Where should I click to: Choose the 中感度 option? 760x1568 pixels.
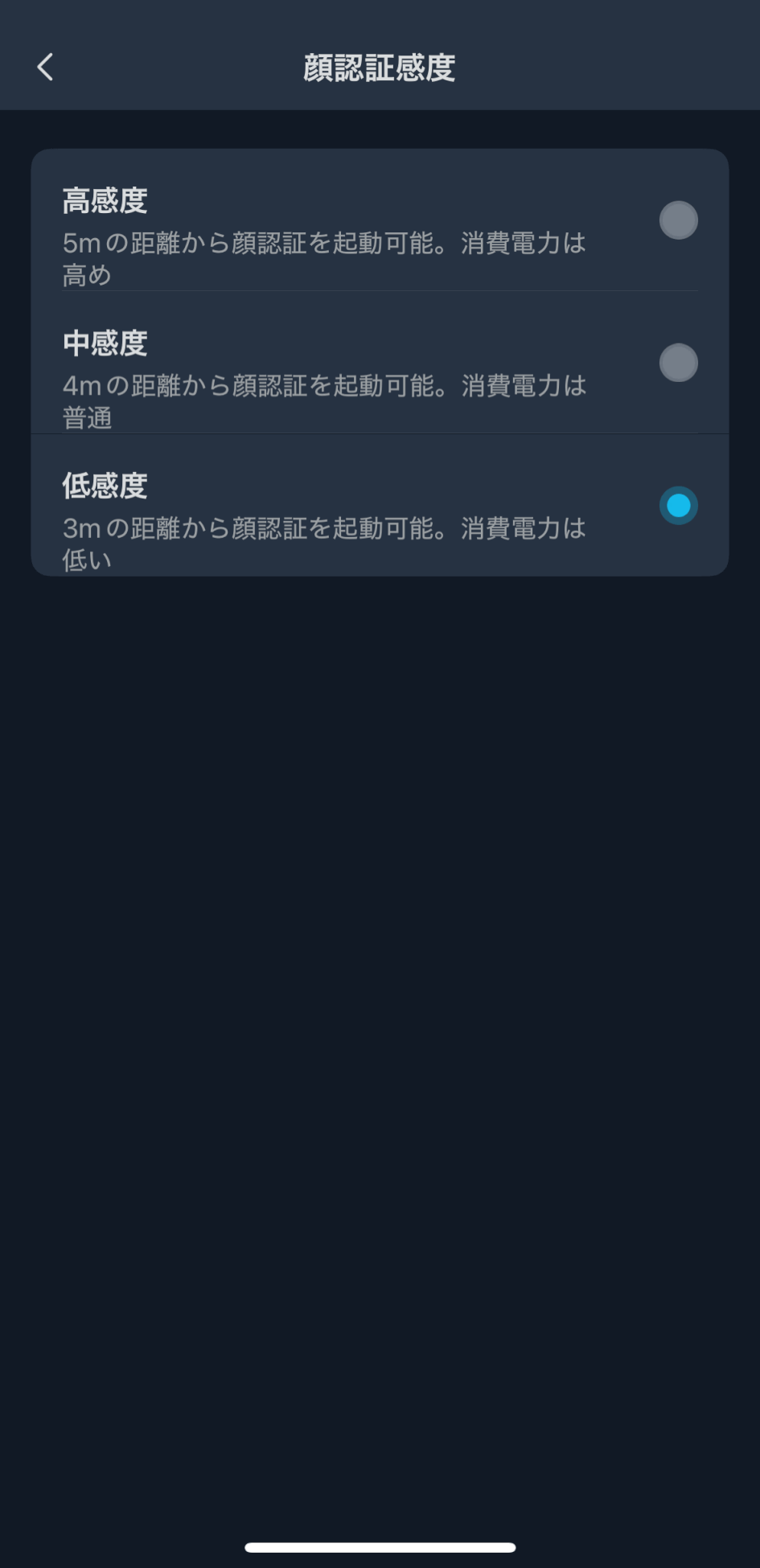pos(380,363)
